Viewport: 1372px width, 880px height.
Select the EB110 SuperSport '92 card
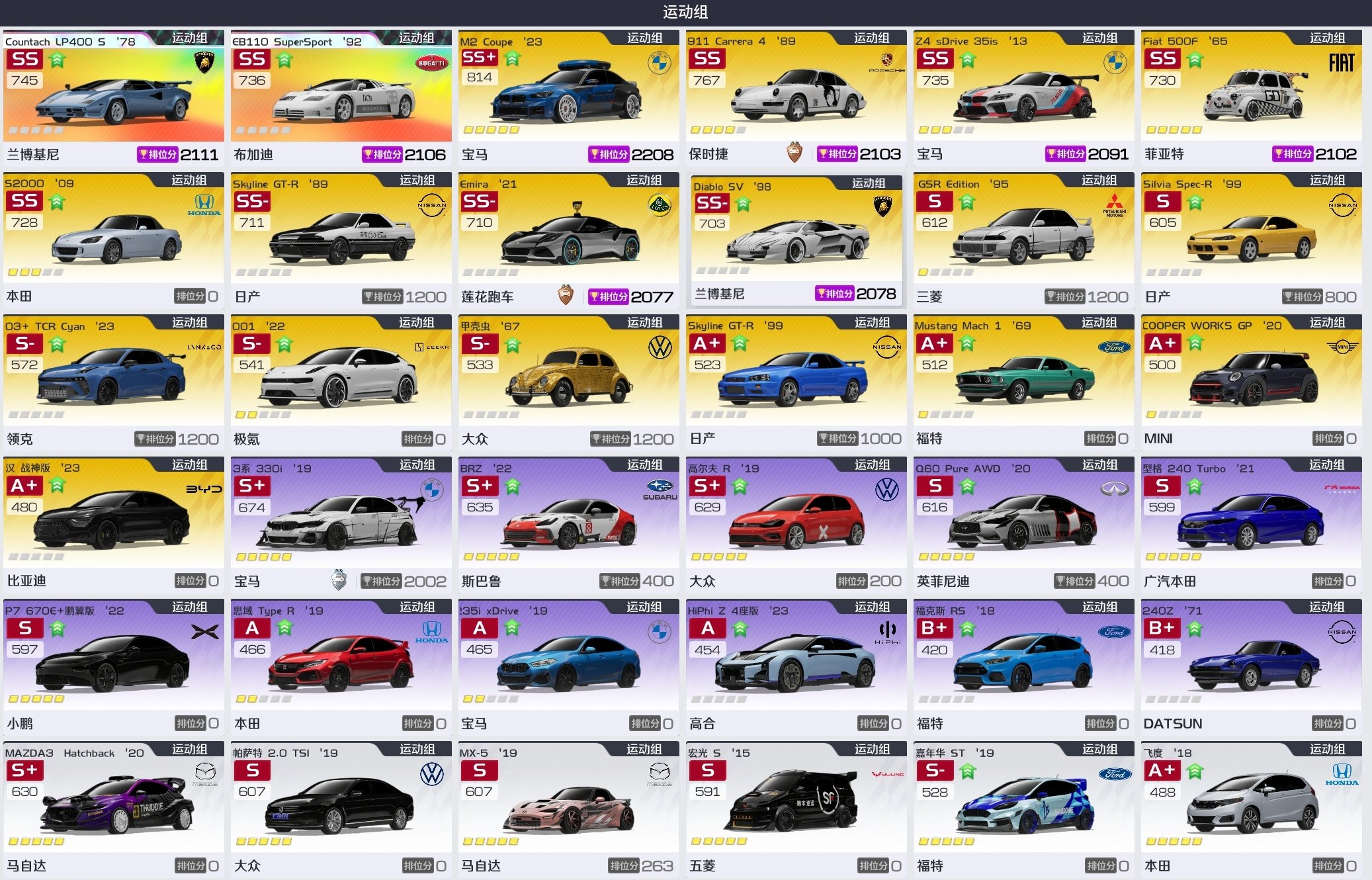341,99
